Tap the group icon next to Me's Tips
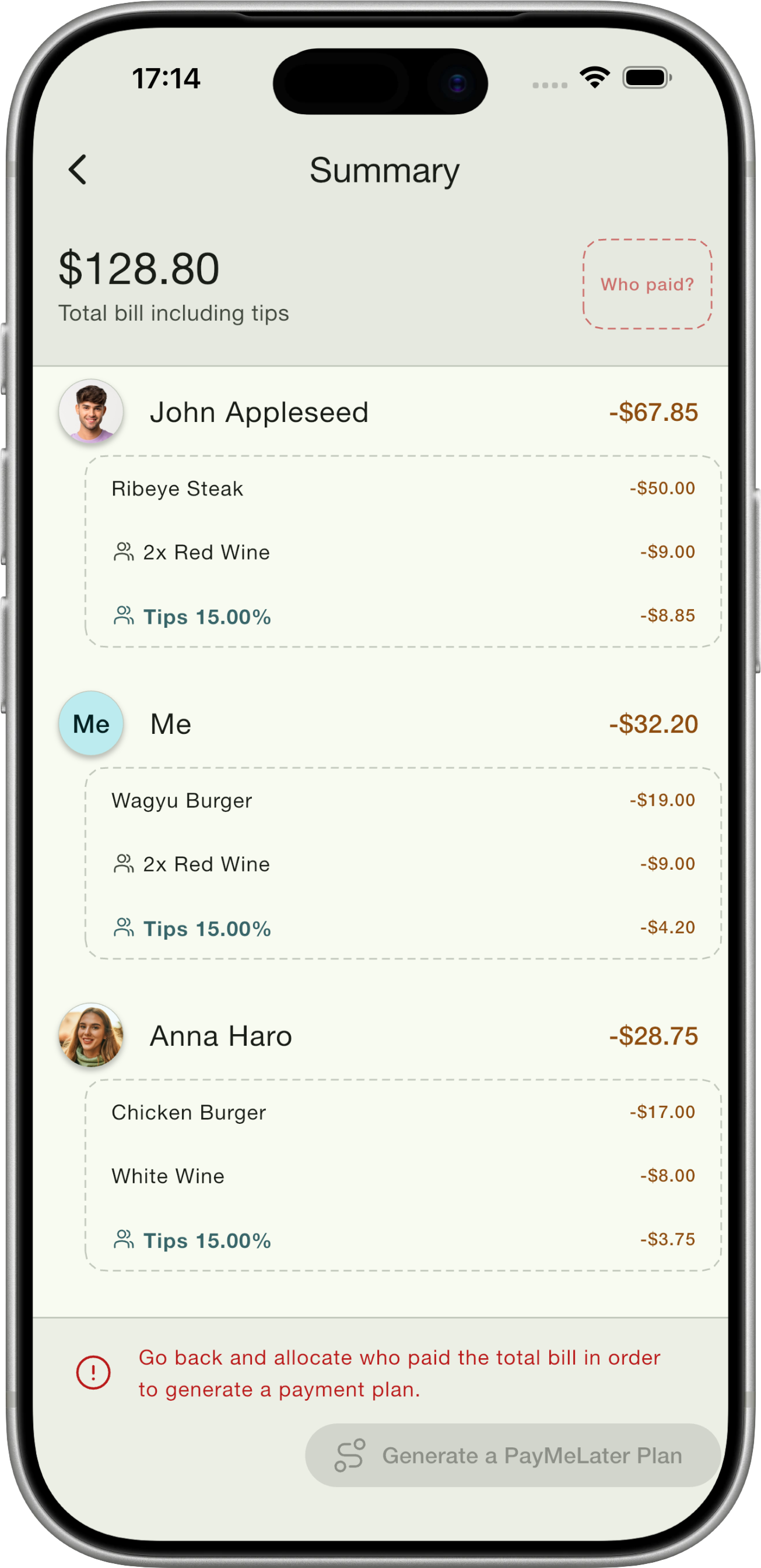Screen dimensions: 761x1568 point(124,927)
